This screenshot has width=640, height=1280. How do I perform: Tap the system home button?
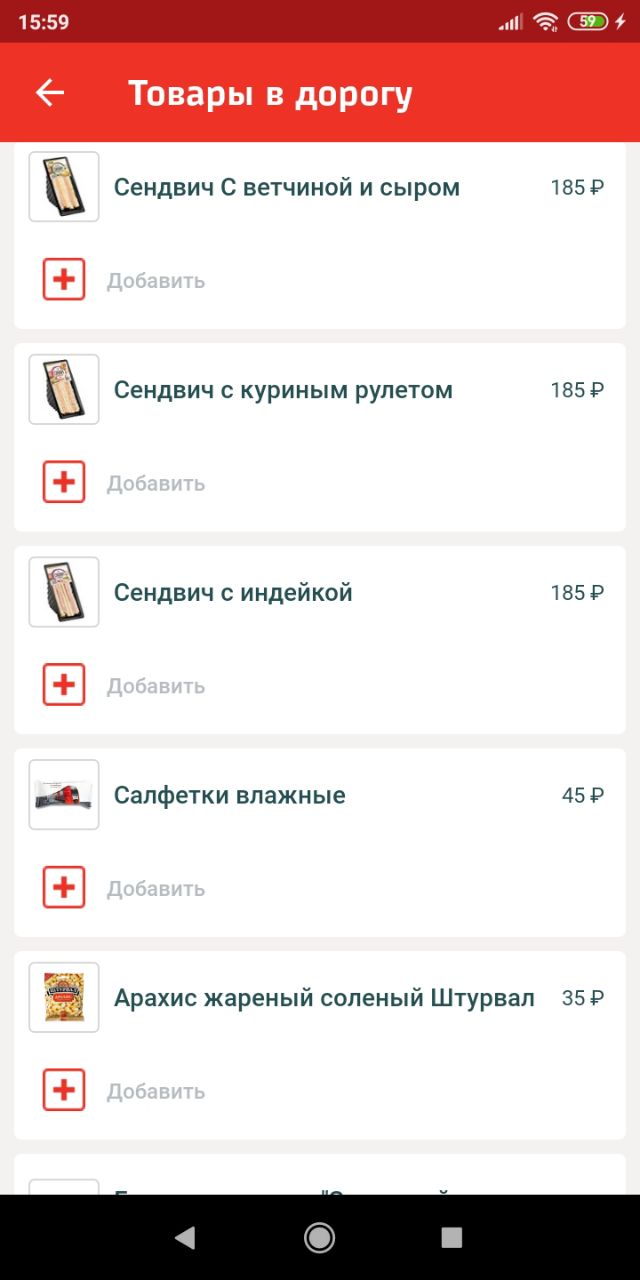pyautogui.click(x=319, y=1238)
